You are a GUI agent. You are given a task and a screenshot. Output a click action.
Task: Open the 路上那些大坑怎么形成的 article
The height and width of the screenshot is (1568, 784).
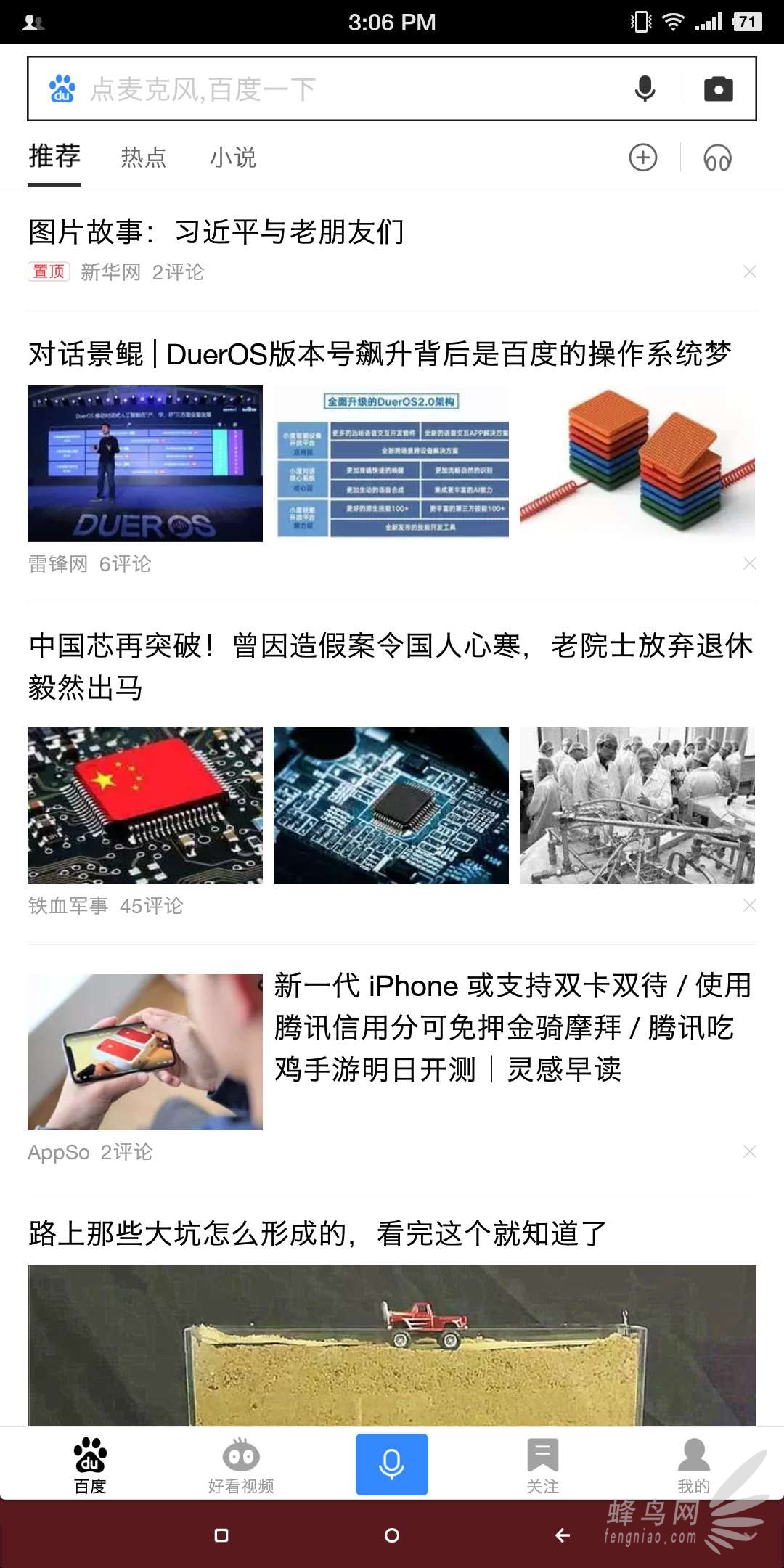pyautogui.click(x=318, y=1233)
